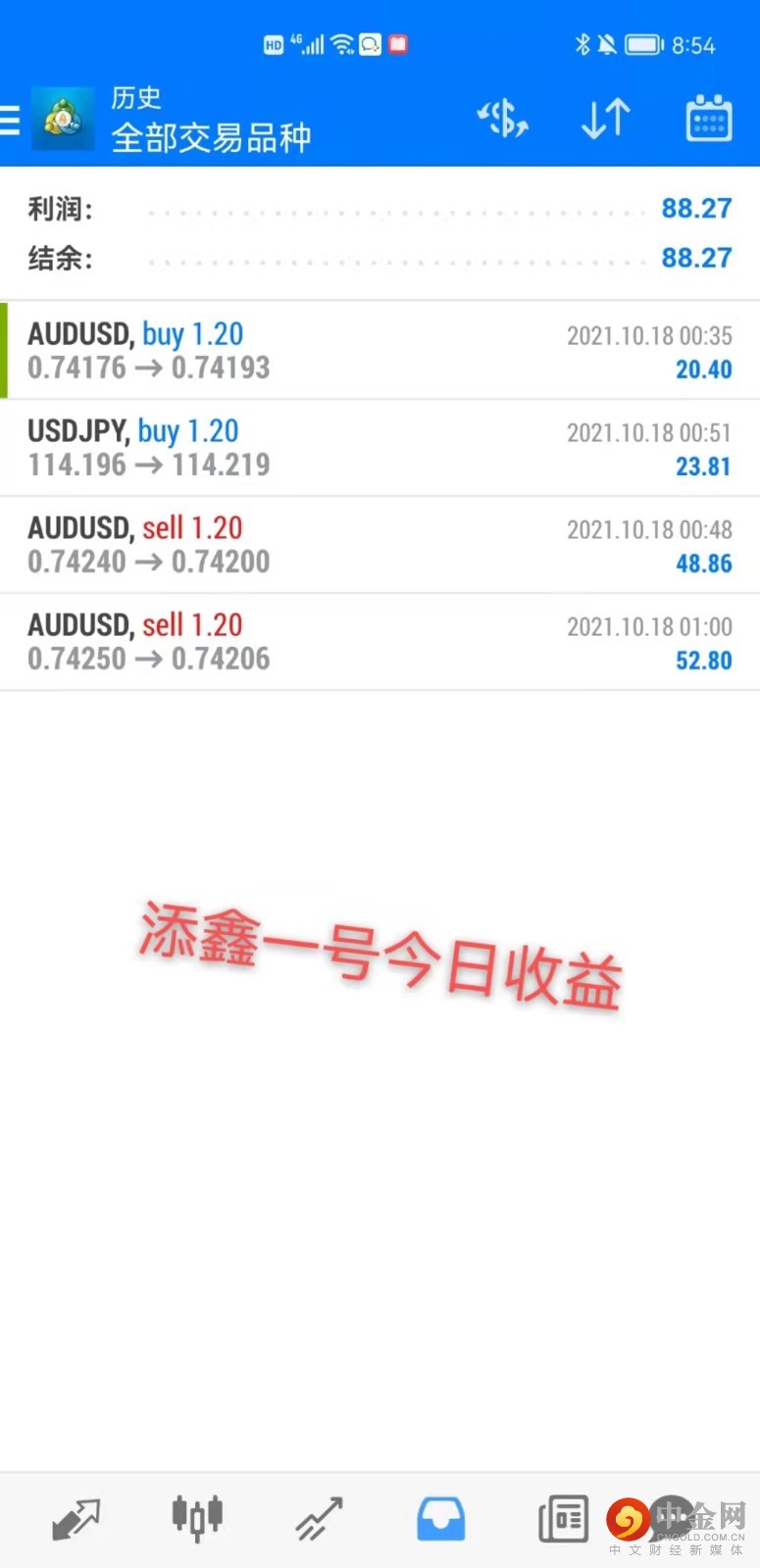Switch to the trade trend-line tab
Screen dimensions: 760x1568
[320, 1519]
